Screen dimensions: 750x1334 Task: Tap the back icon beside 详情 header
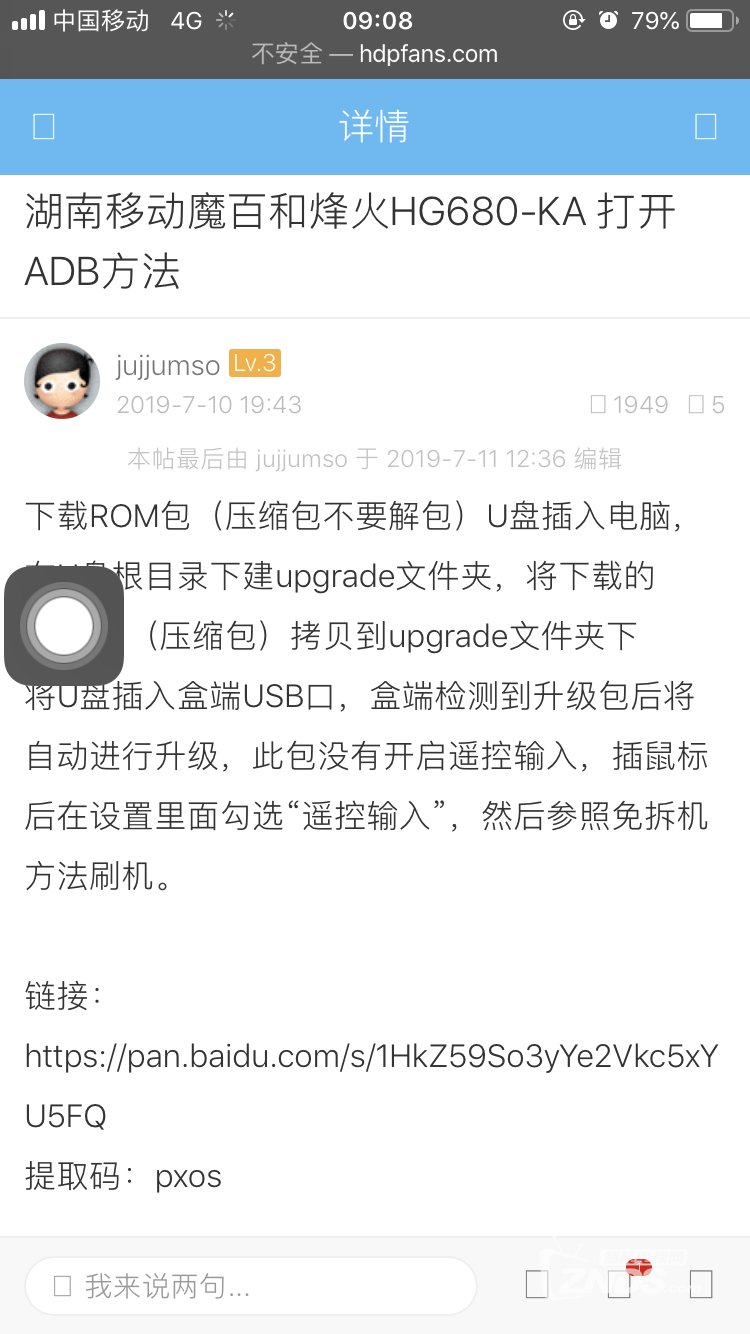[44, 127]
